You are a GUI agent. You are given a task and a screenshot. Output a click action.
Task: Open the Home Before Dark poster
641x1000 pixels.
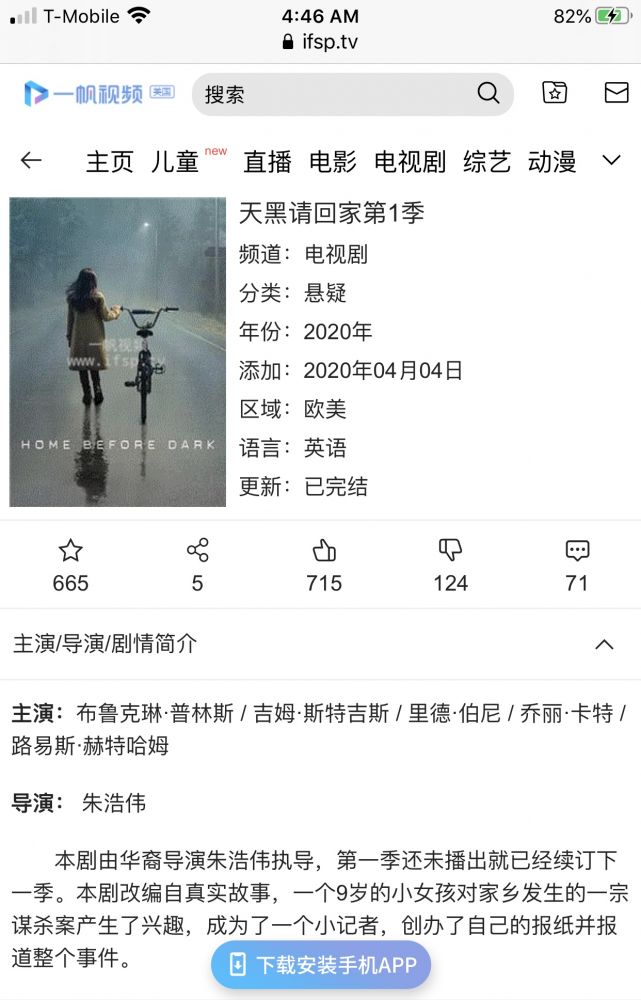118,352
